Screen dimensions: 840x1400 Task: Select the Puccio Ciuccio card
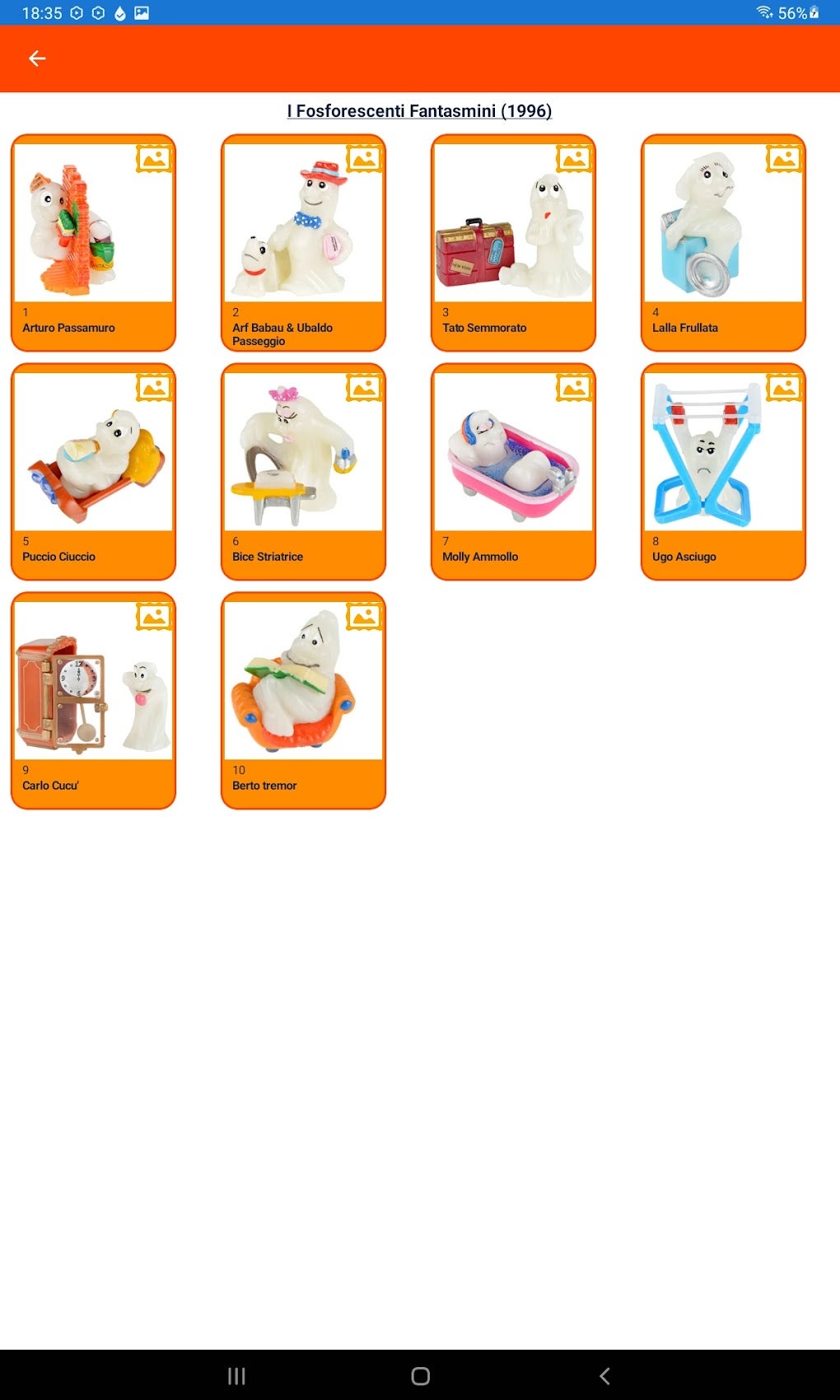[93, 472]
